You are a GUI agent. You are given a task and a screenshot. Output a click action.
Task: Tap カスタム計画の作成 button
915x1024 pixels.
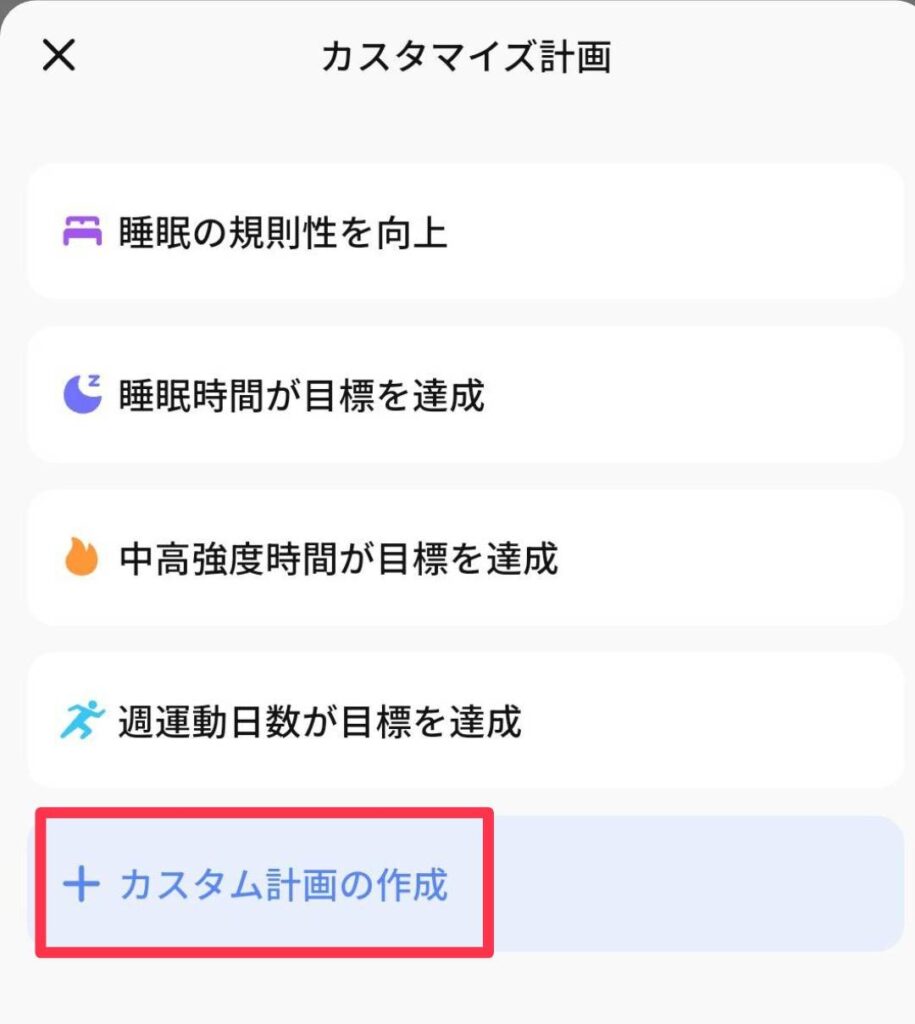(x=465, y=885)
